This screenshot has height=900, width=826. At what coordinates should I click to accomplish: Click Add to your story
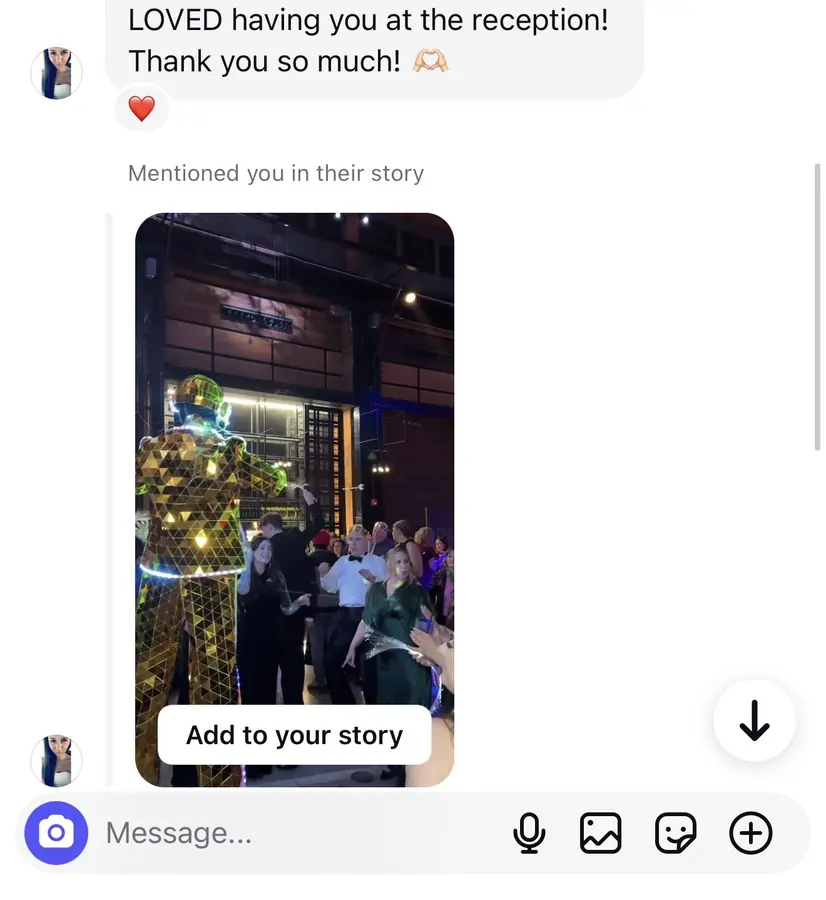click(x=293, y=735)
